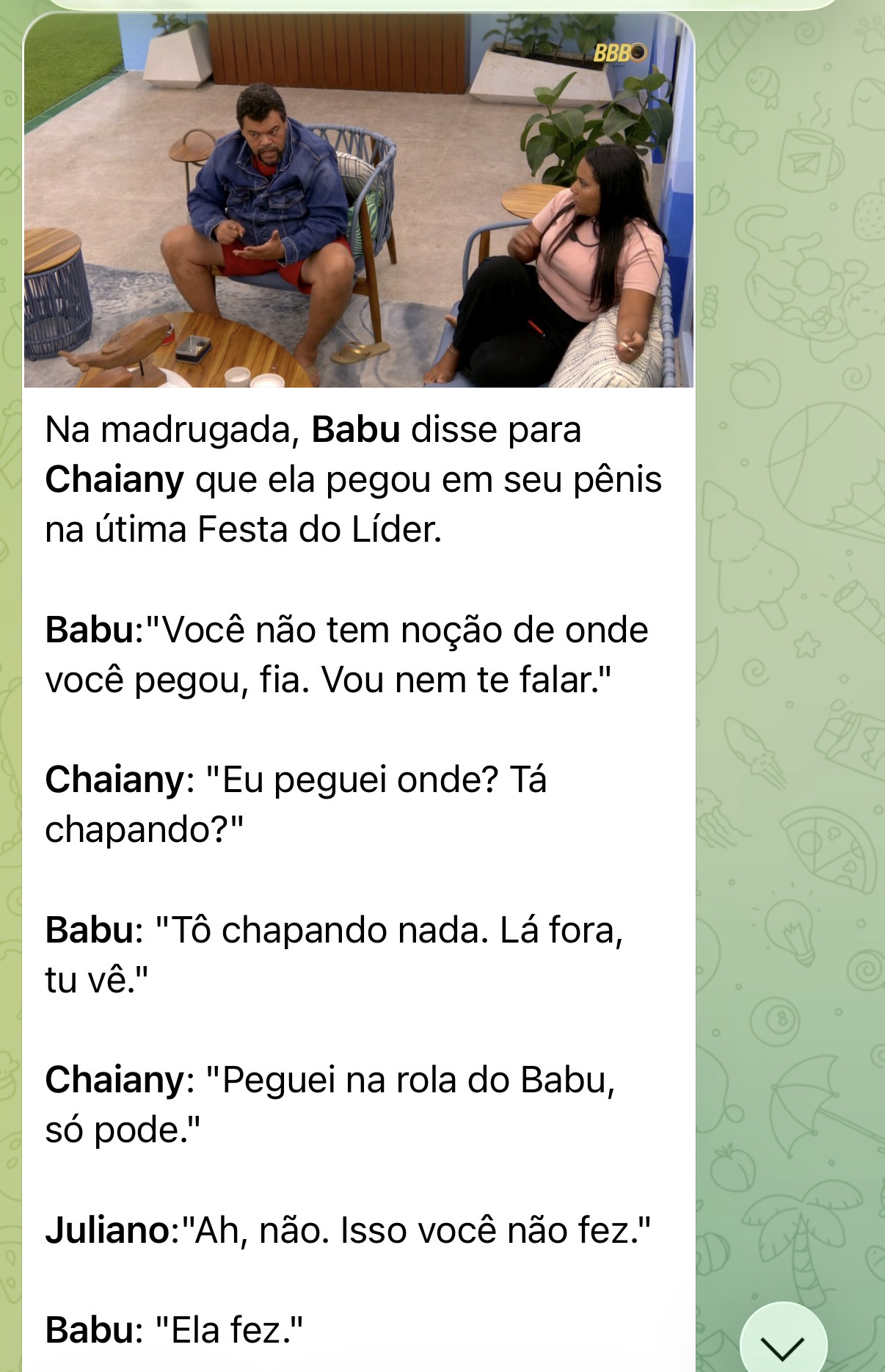The height and width of the screenshot is (1372, 885).
Task: Open the BBB photo in the message
Action: 358,200
